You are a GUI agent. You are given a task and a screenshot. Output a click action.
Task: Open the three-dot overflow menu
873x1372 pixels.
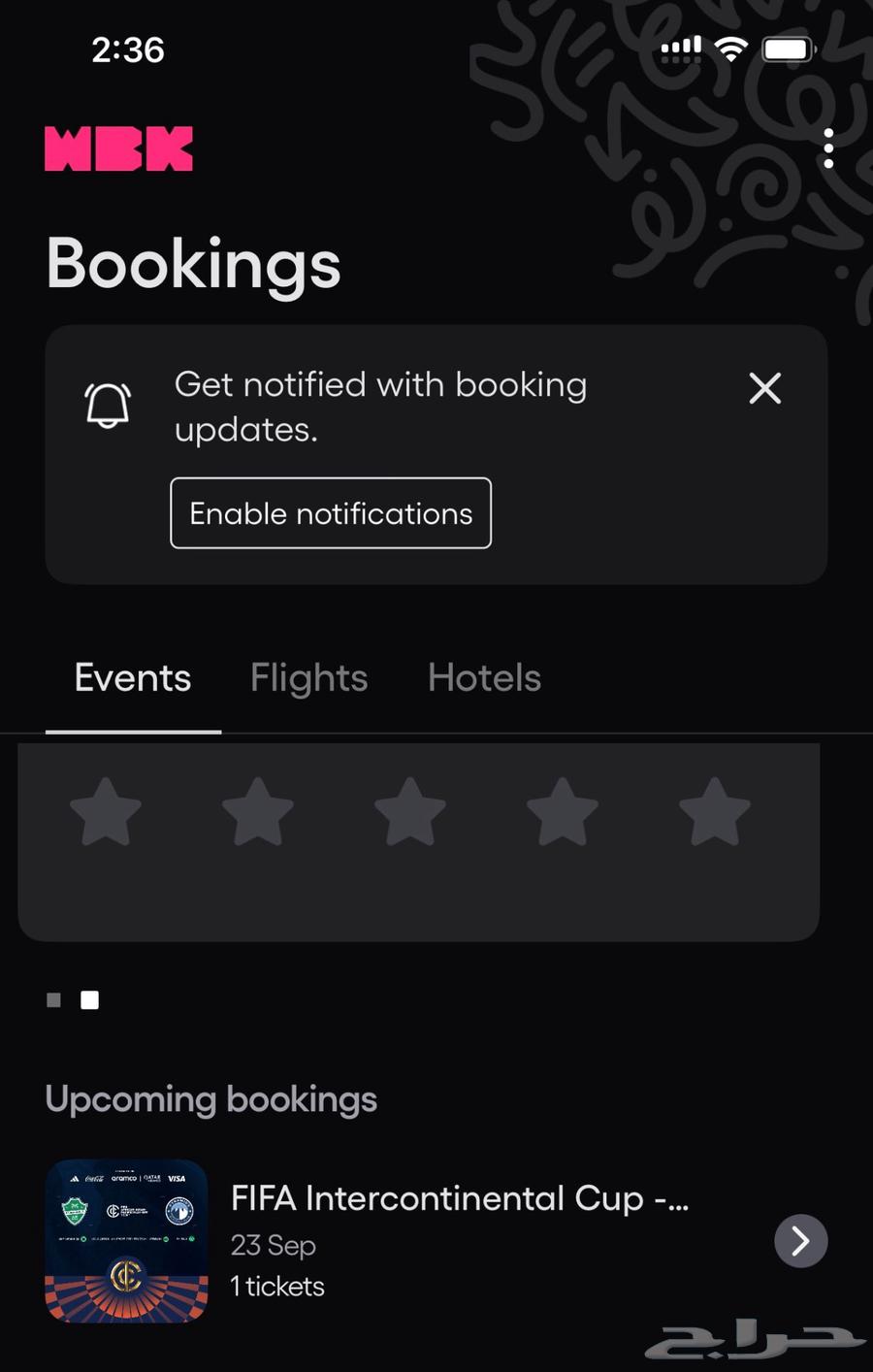pyautogui.click(x=827, y=148)
